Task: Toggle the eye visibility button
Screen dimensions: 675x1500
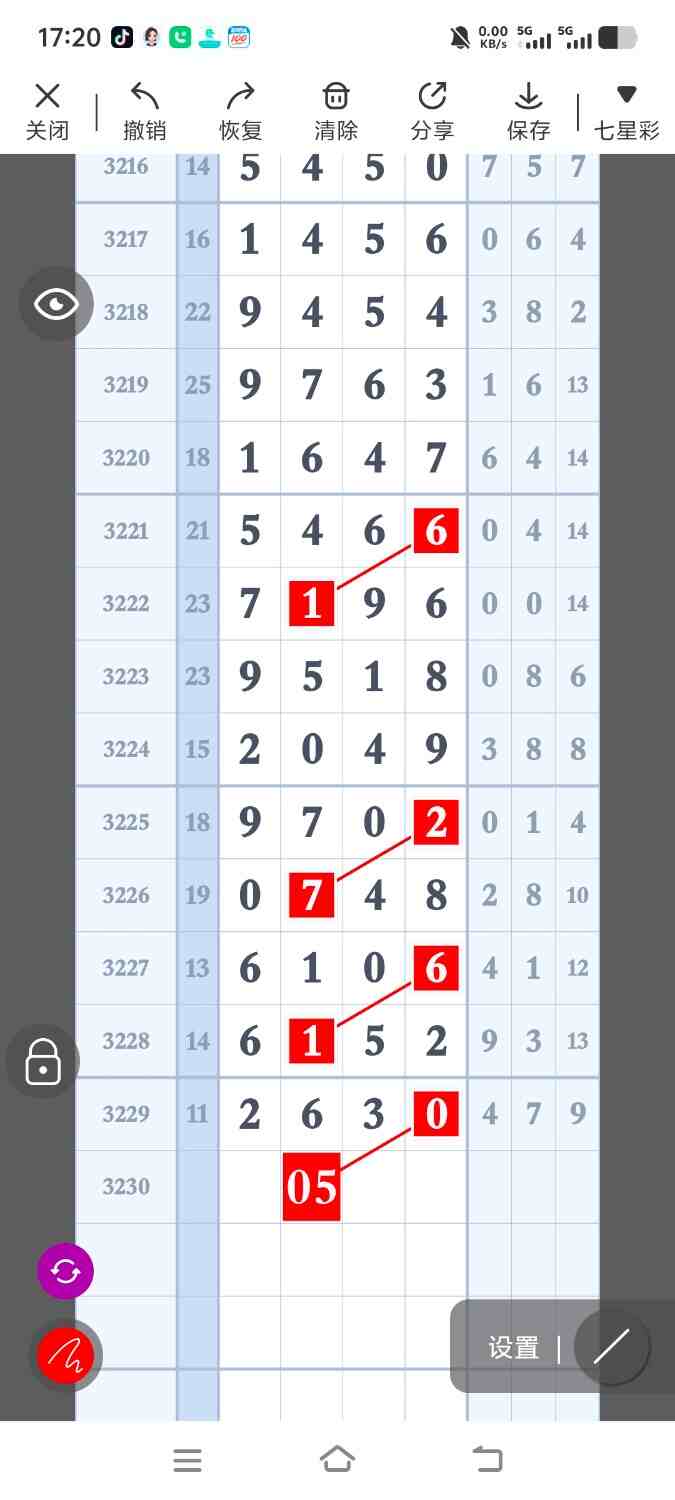Action: tap(56, 304)
